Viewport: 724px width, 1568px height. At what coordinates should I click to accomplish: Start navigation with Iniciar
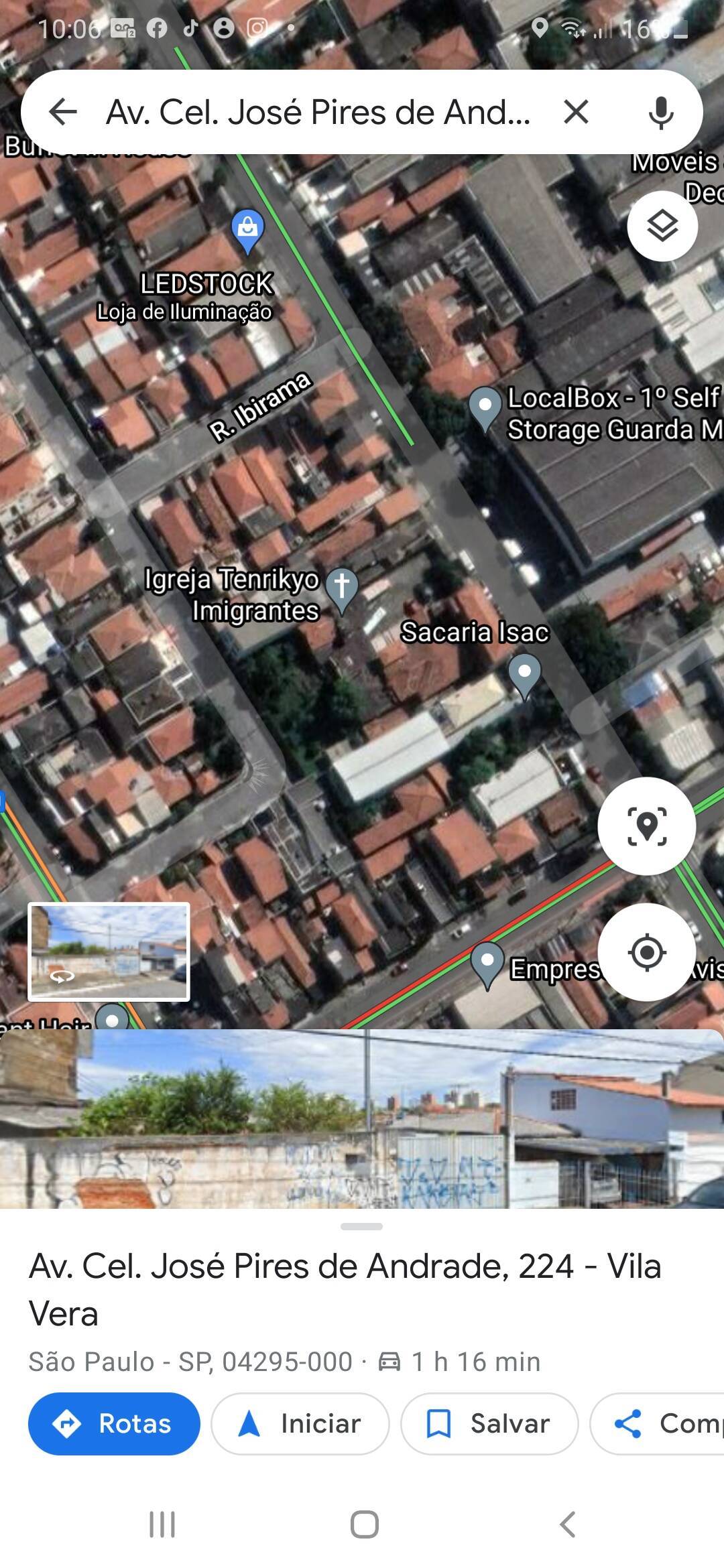[300, 1424]
